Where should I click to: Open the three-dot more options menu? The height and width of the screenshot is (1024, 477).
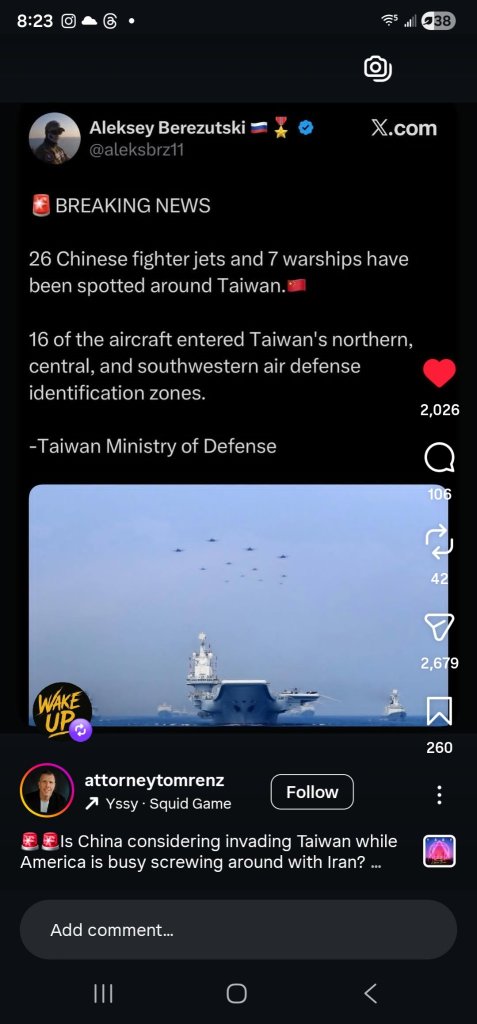click(x=439, y=795)
